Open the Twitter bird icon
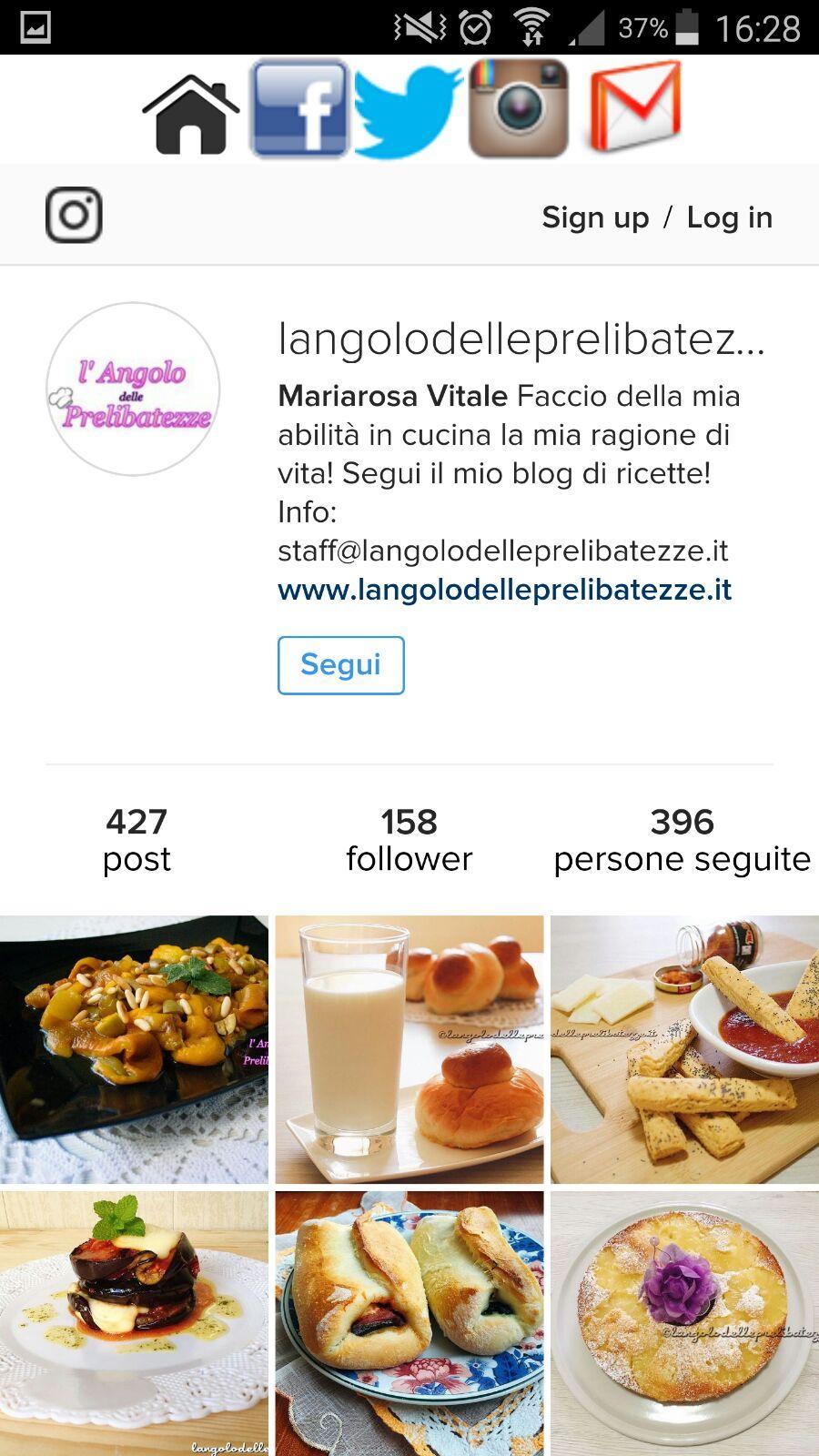The image size is (819, 1456). (407, 111)
